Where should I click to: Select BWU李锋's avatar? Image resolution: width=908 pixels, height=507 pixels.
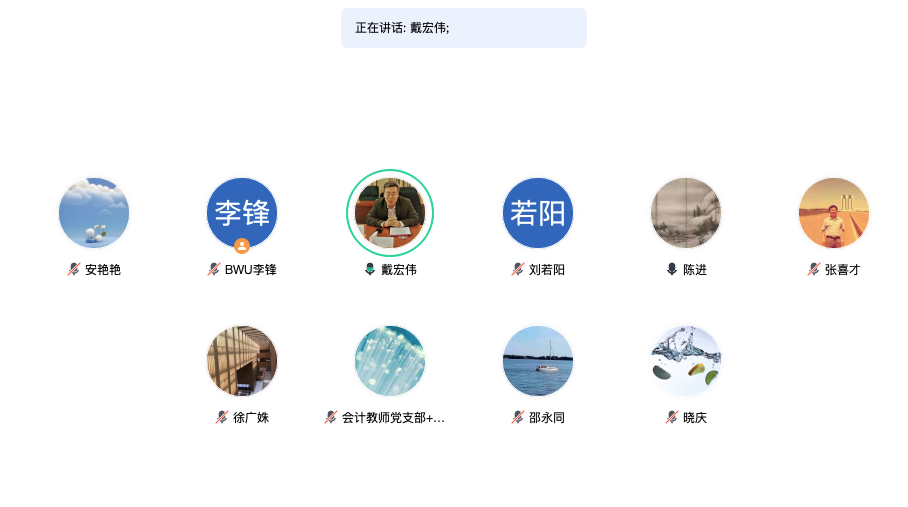tap(242, 213)
